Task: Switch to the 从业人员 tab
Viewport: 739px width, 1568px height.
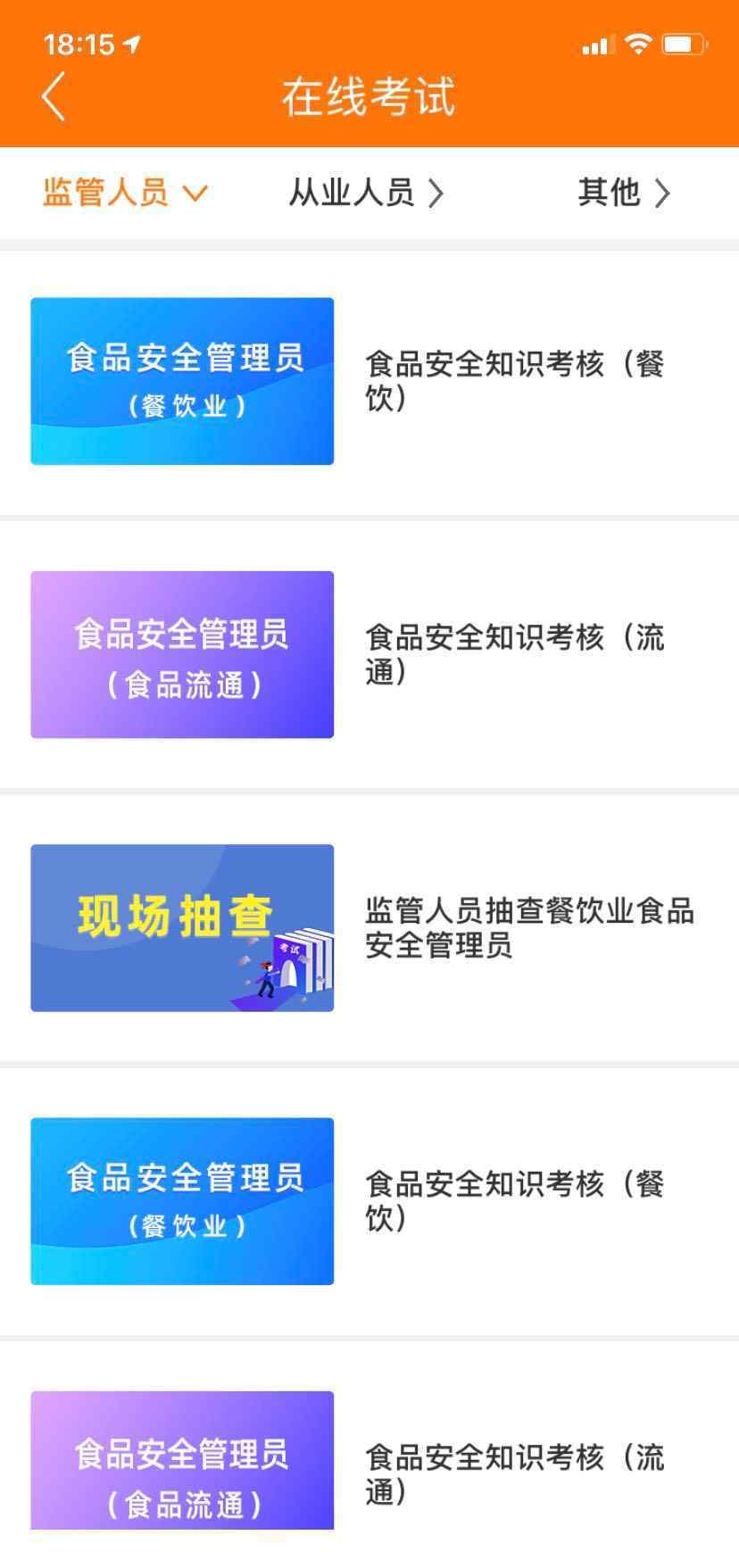Action: pos(366,193)
